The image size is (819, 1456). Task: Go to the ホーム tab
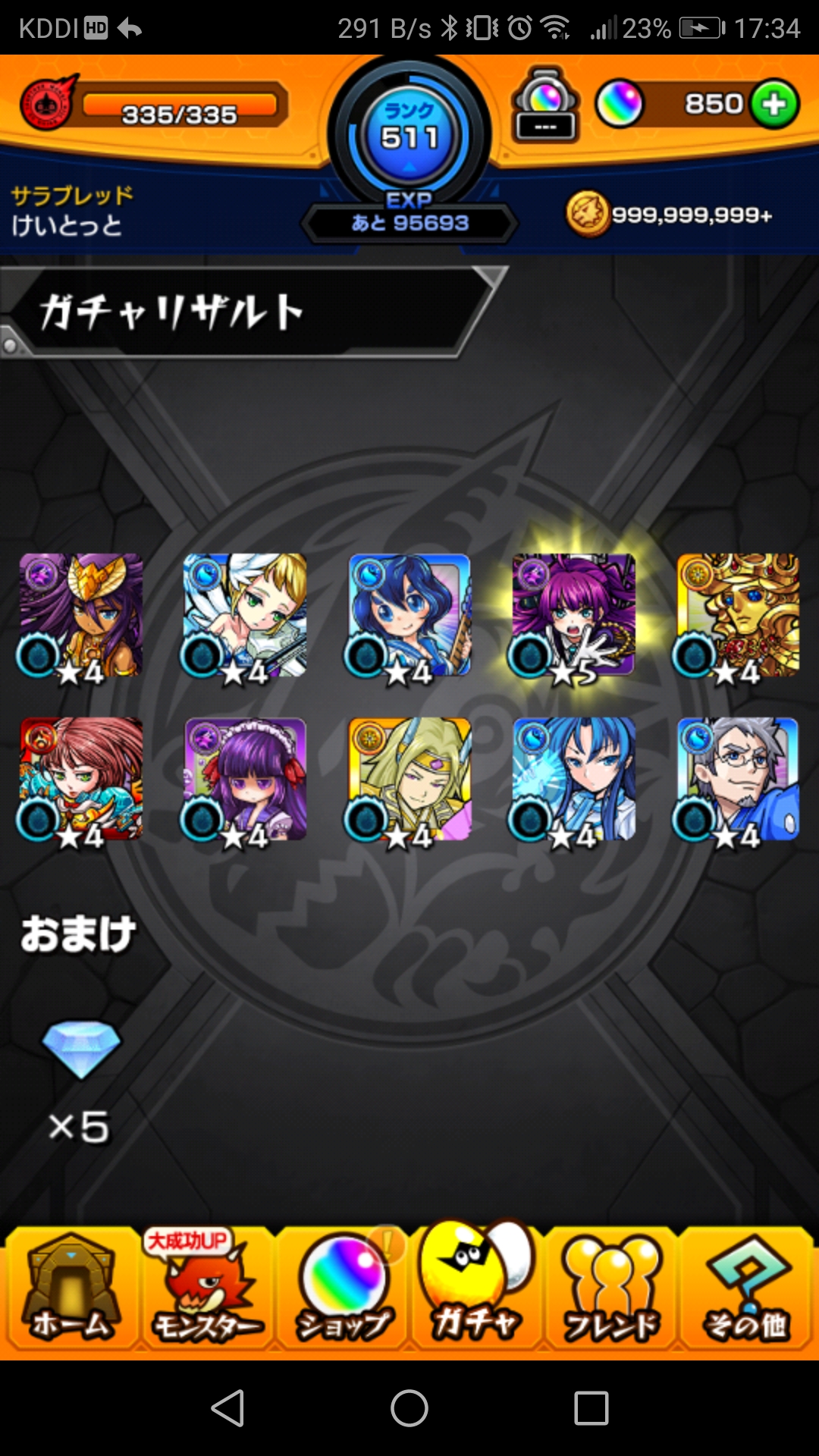(x=71, y=1288)
